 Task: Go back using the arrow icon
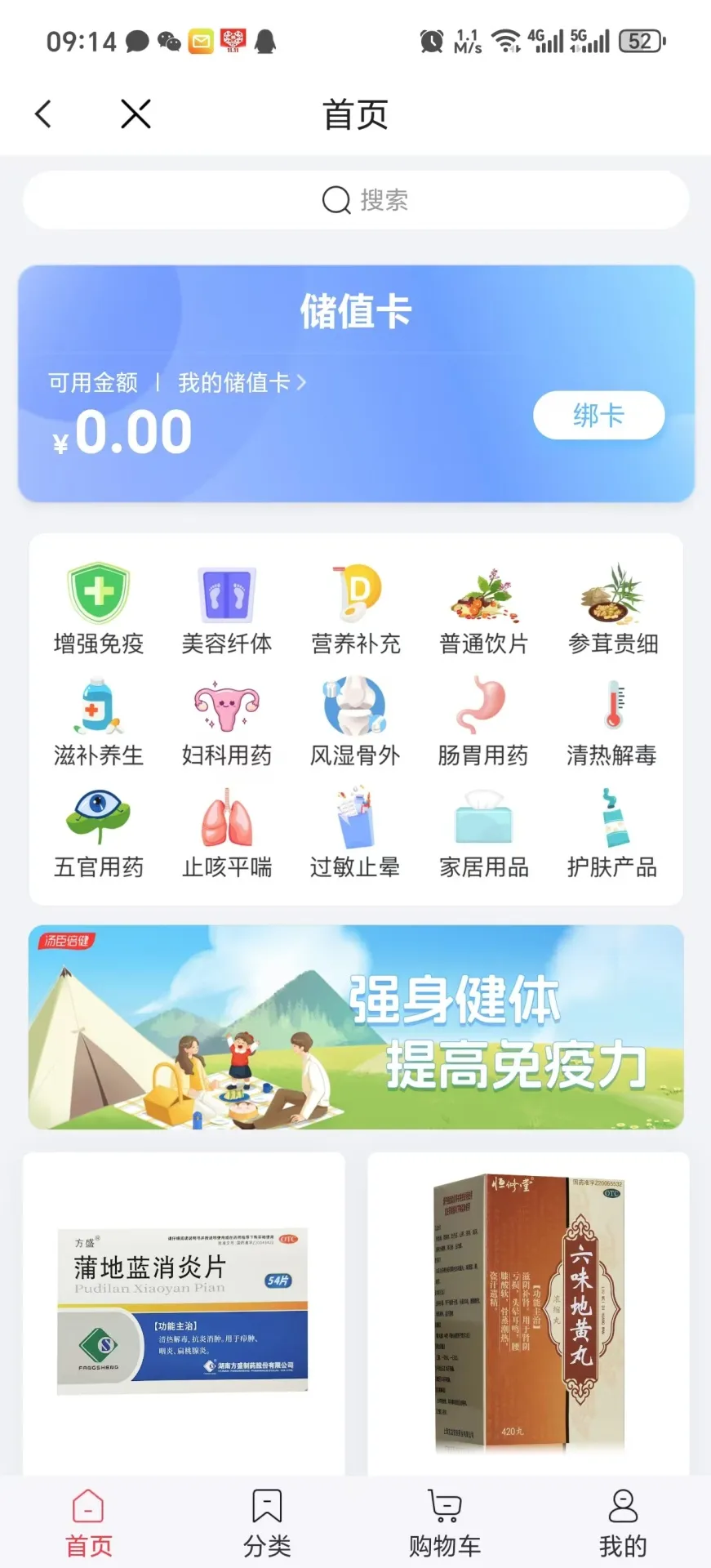pos(44,114)
